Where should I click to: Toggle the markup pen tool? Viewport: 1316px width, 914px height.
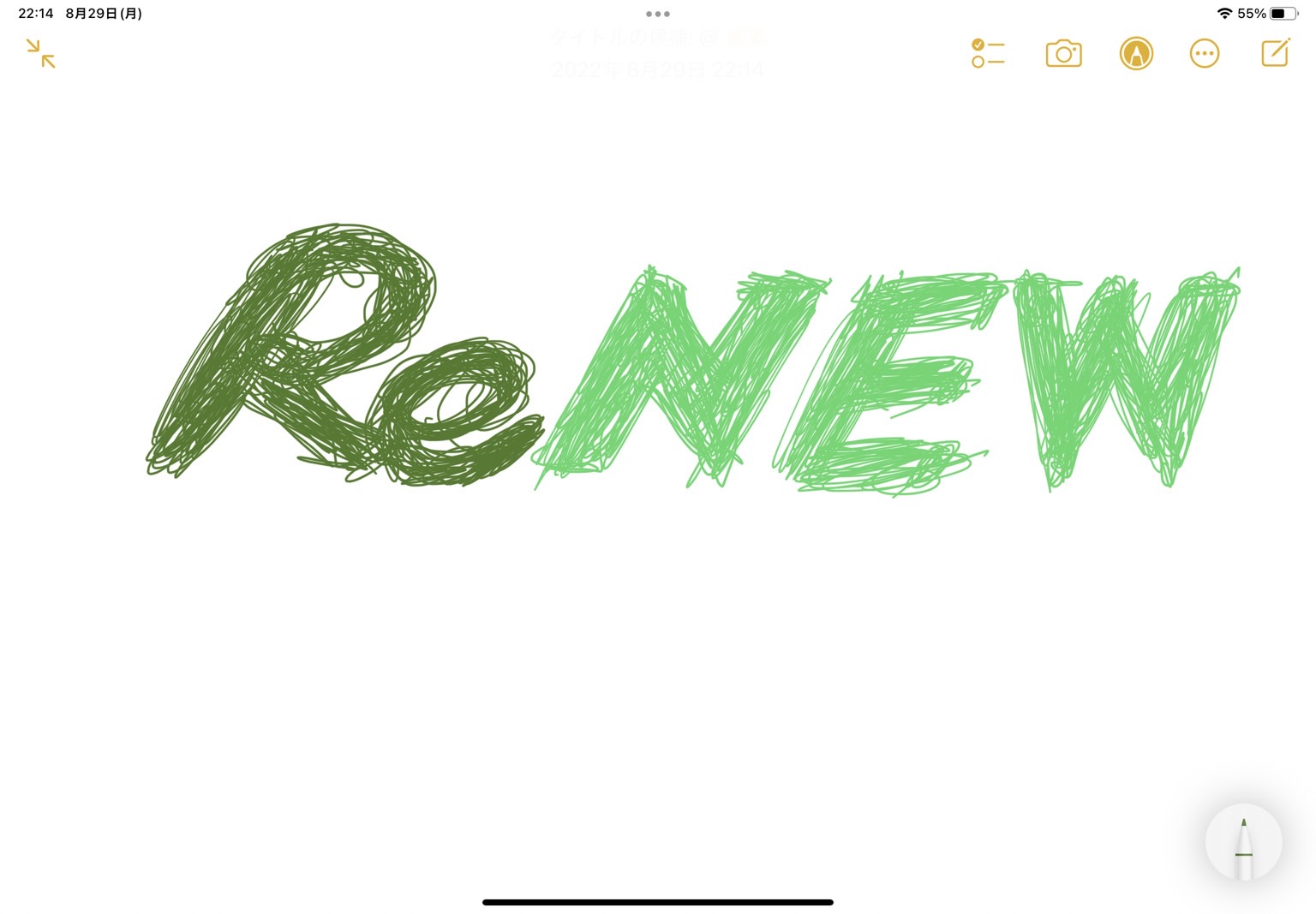pyautogui.click(x=1136, y=54)
